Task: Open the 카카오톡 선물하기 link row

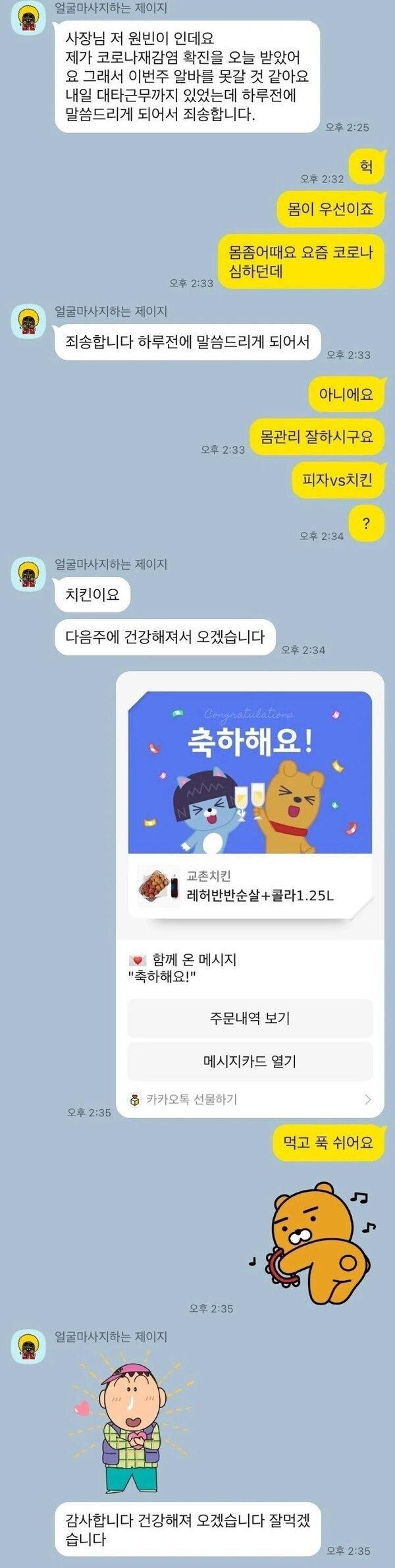Action: pos(250,1099)
